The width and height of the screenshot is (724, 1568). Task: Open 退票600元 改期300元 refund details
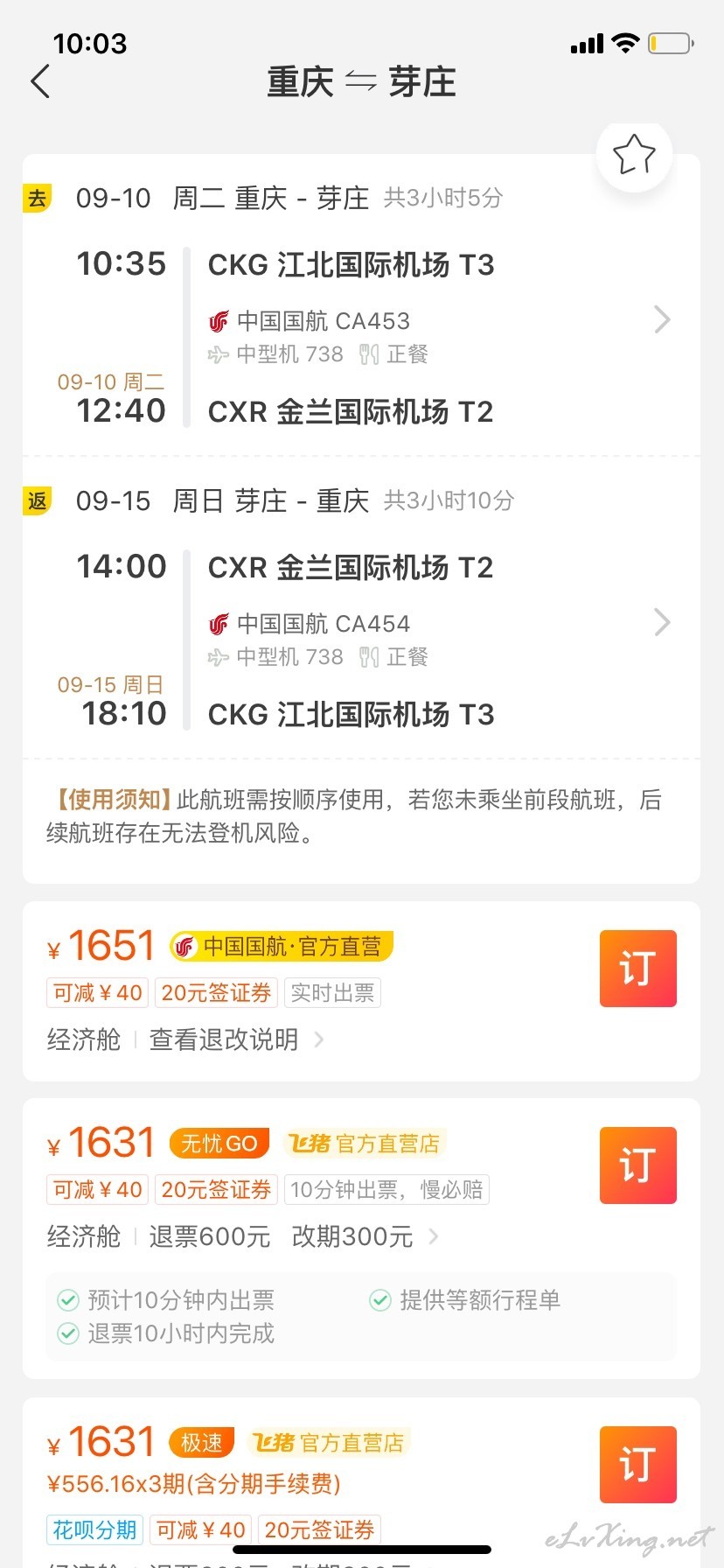click(x=294, y=1236)
